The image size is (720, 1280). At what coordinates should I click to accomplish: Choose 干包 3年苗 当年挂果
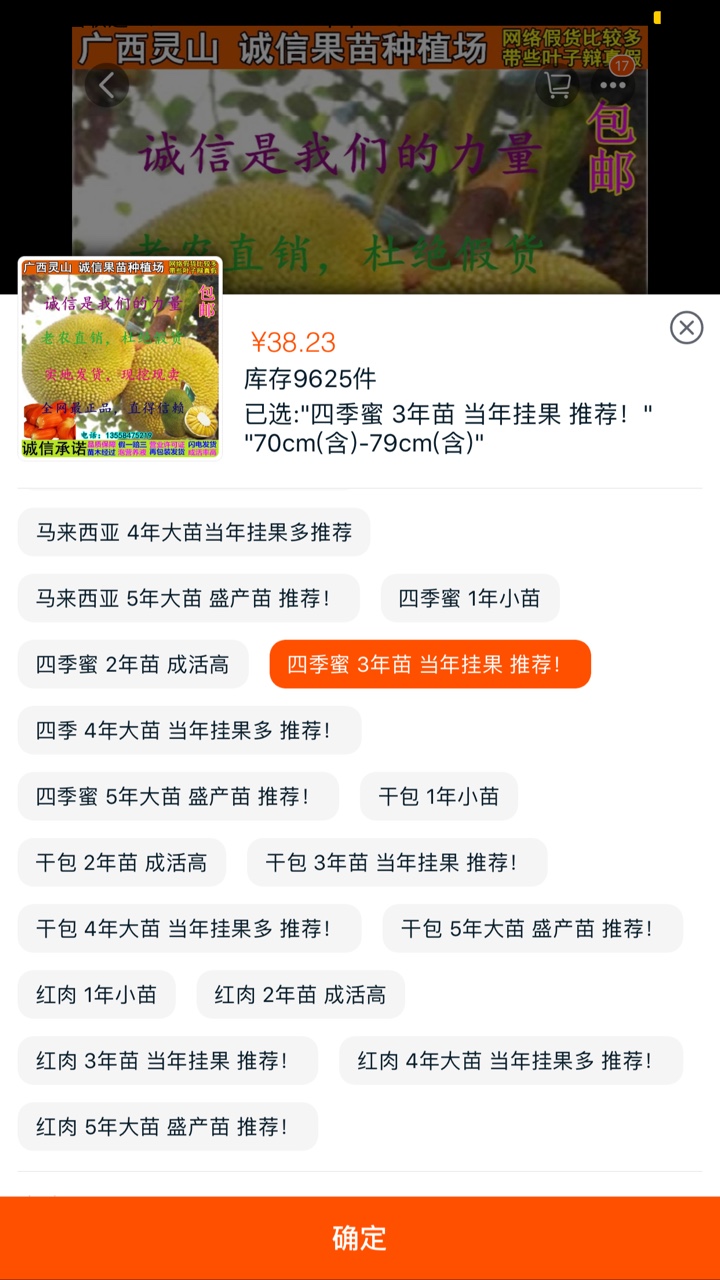[x=397, y=862]
